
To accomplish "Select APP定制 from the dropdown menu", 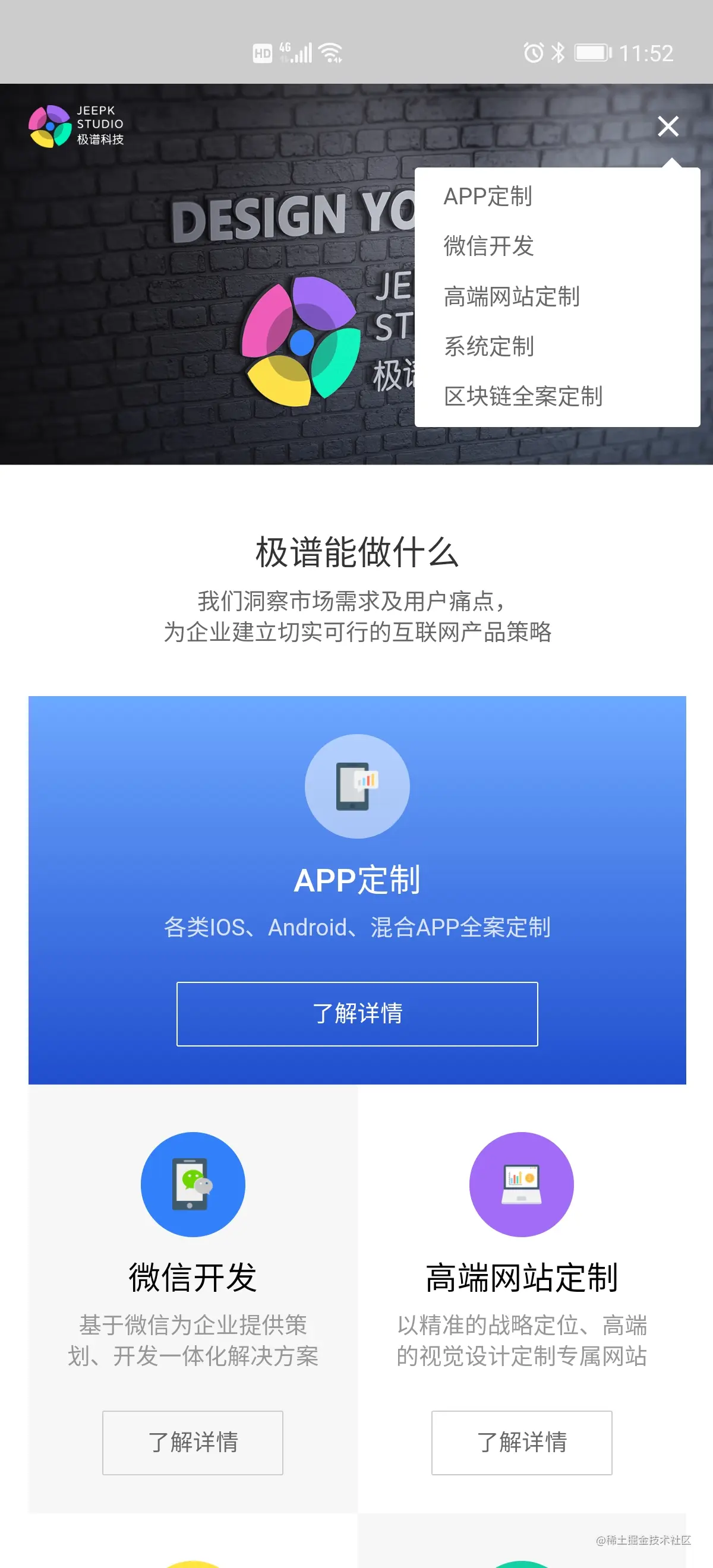I will click(488, 197).
